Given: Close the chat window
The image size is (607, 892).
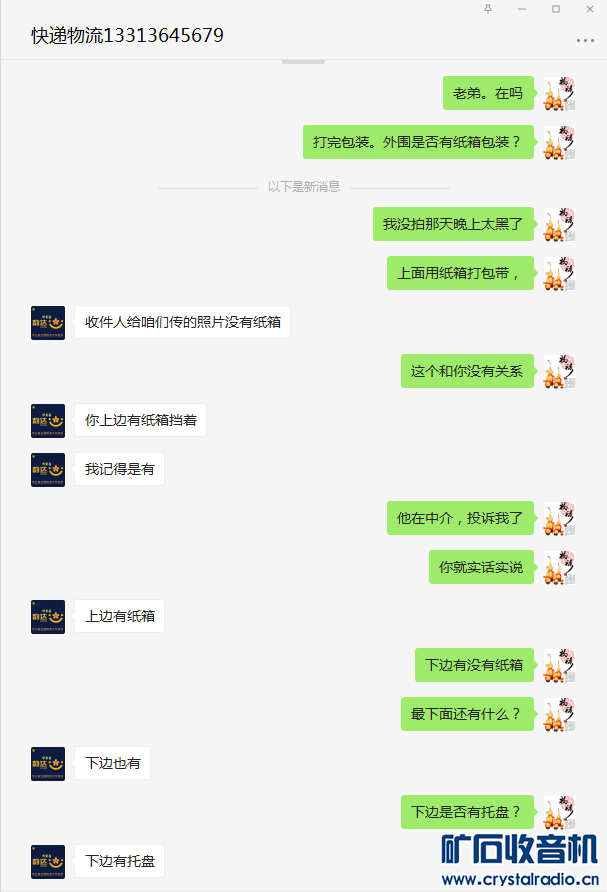Looking at the screenshot, I should tap(590, 9).
